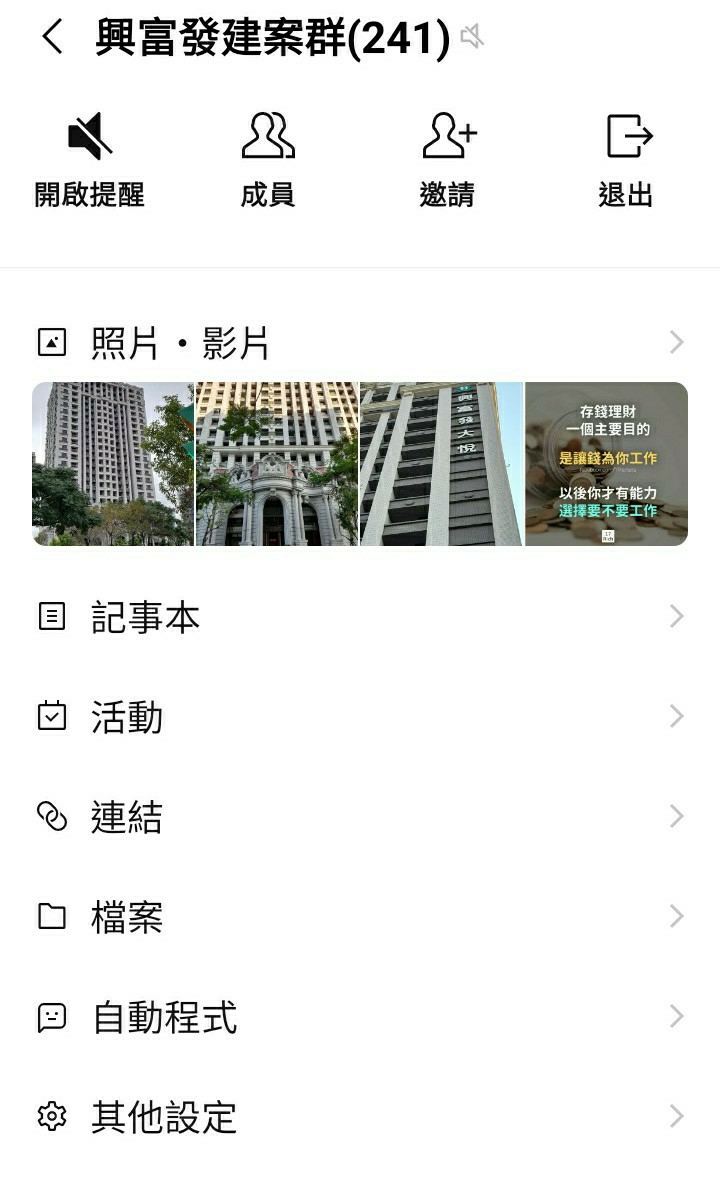Select the 活動 events row
The image size is (720, 1178).
click(x=360, y=717)
